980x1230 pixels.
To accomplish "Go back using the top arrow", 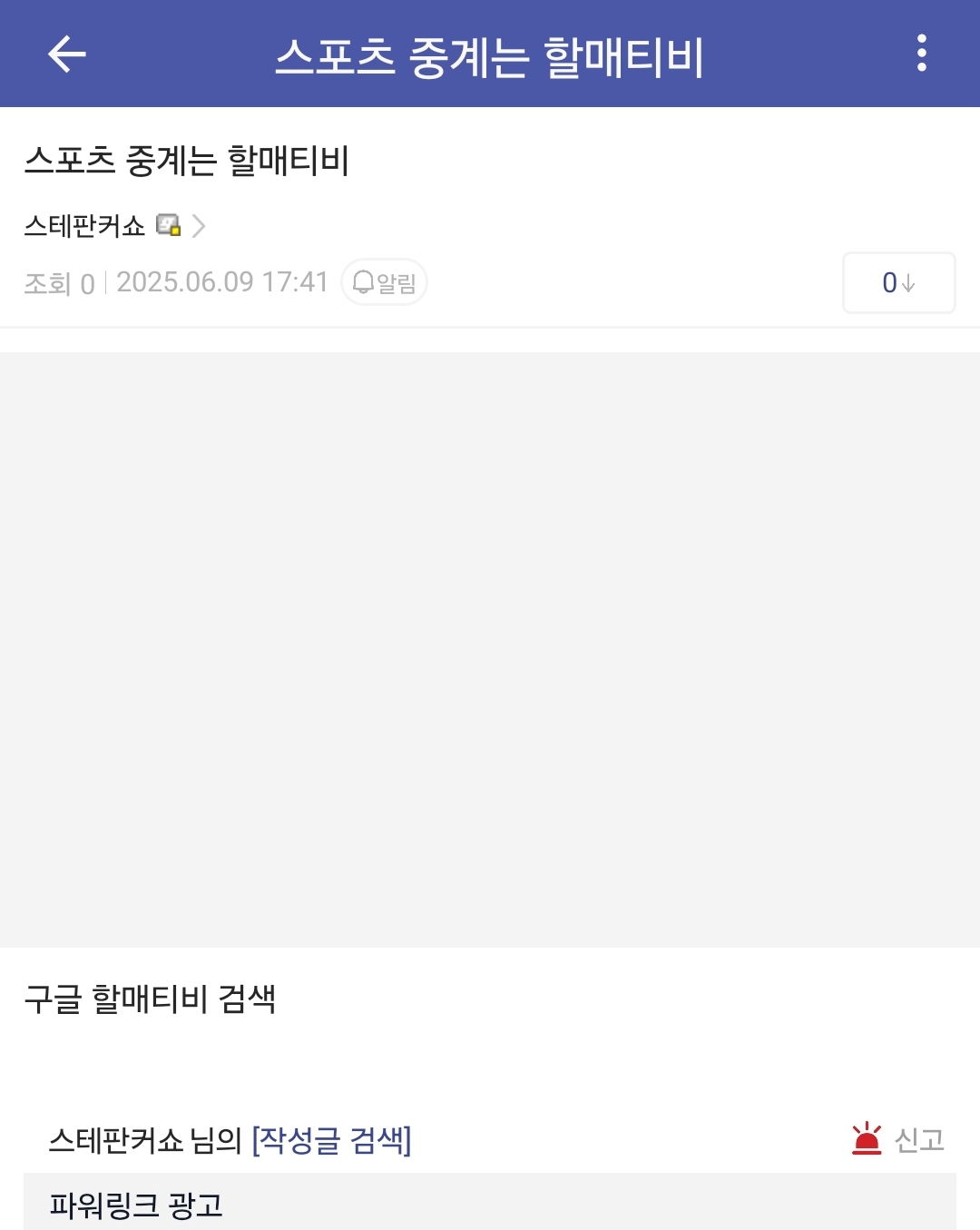I will pyautogui.click(x=66, y=54).
